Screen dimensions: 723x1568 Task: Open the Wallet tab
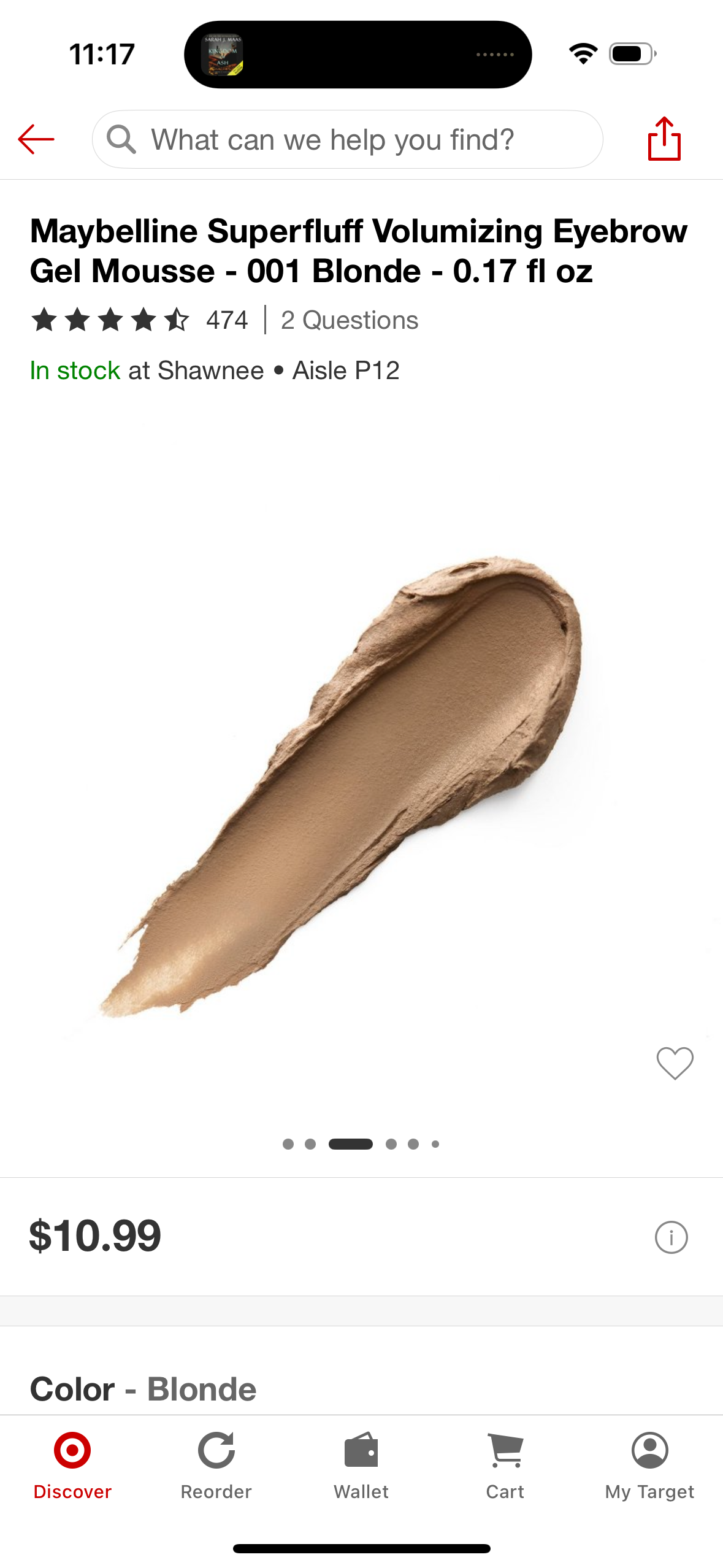click(361, 1466)
